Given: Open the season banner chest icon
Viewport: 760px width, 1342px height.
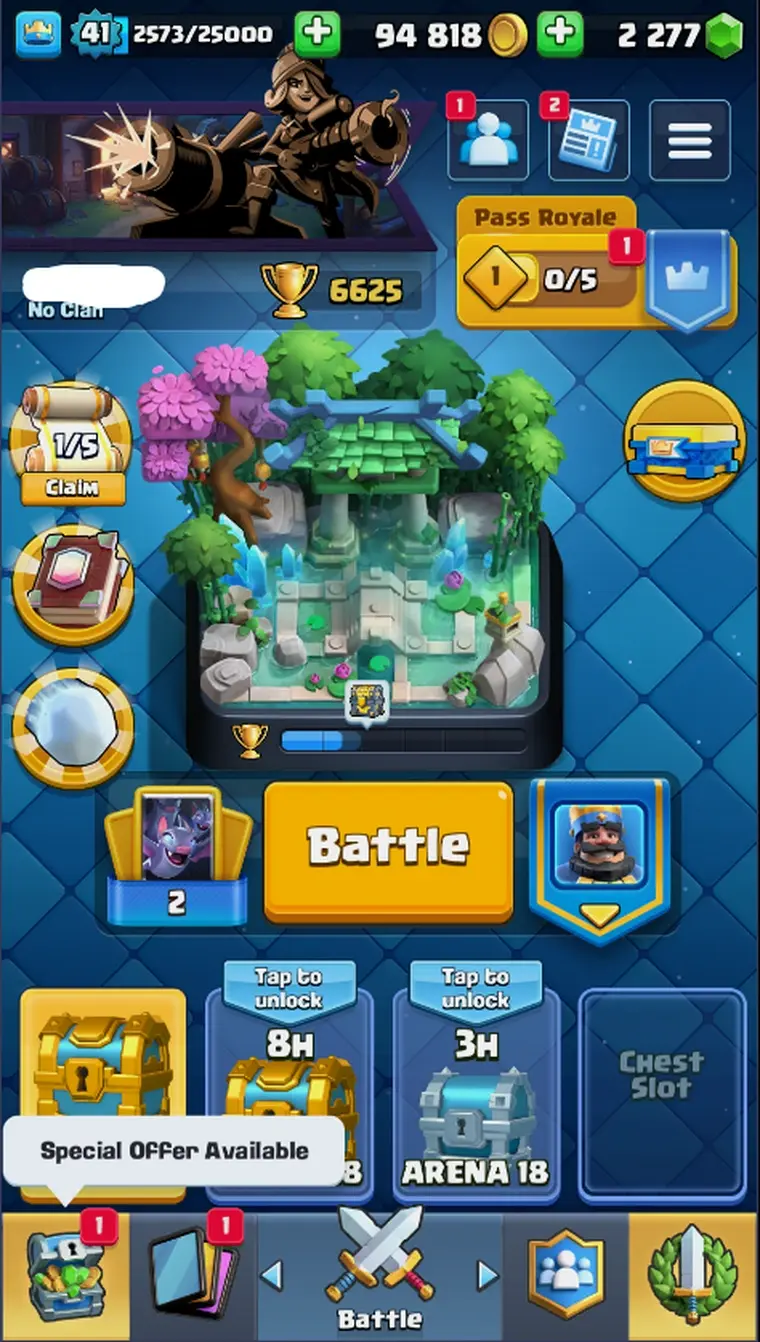Looking at the screenshot, I should [x=684, y=441].
